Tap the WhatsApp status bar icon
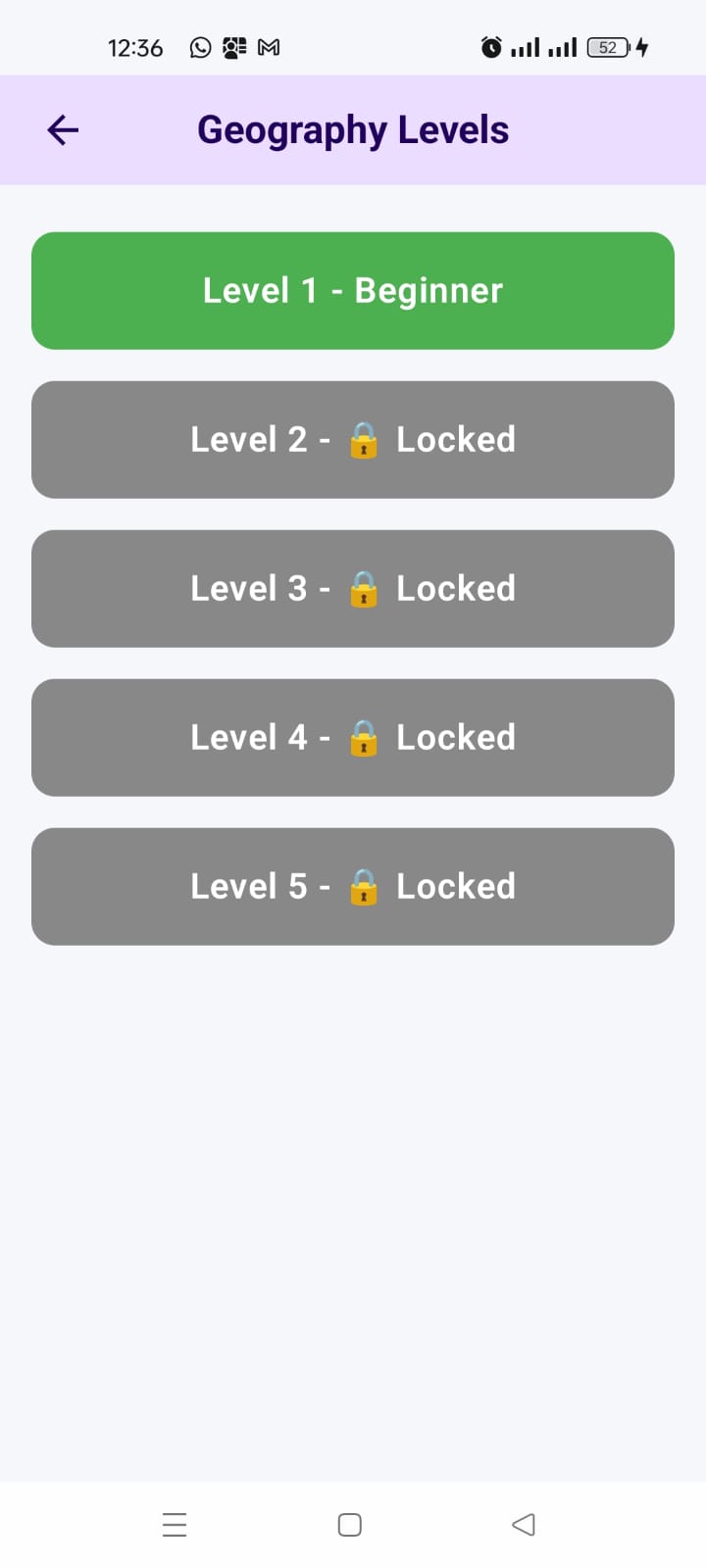Screen dimensions: 706x1568 click(x=200, y=46)
